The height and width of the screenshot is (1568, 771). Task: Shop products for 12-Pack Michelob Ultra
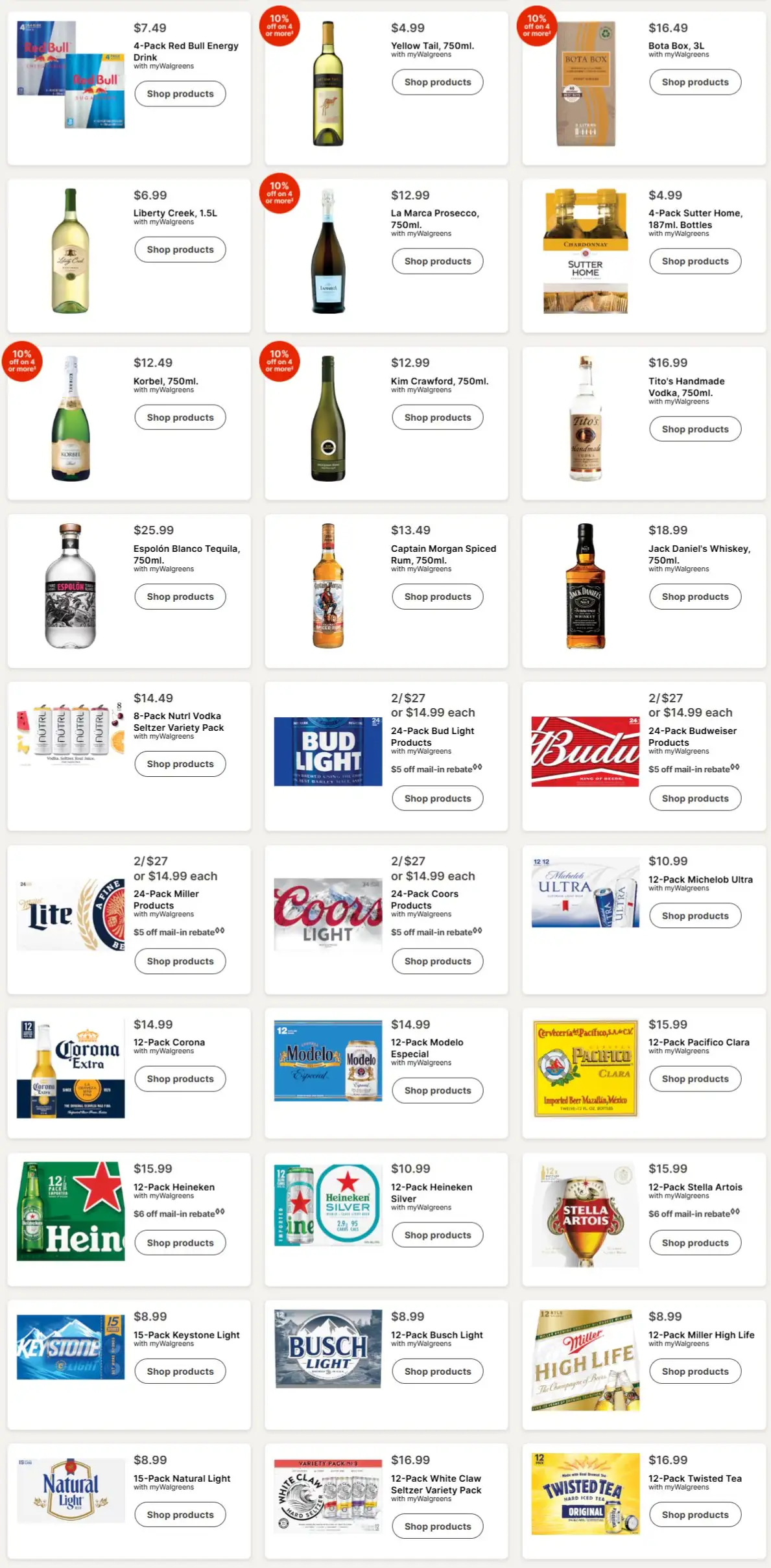694,916
